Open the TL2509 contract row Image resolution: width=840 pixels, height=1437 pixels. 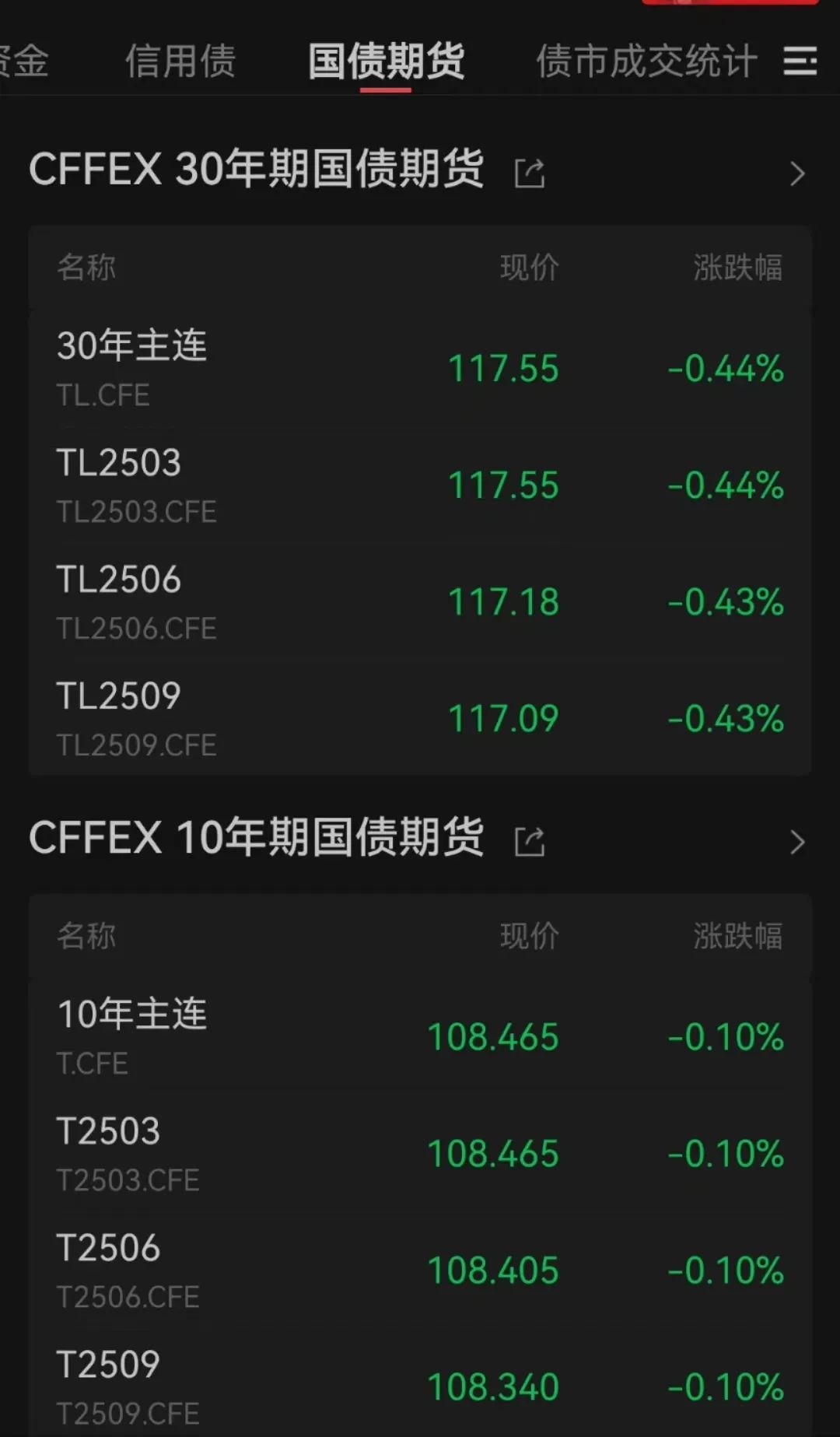click(x=420, y=718)
